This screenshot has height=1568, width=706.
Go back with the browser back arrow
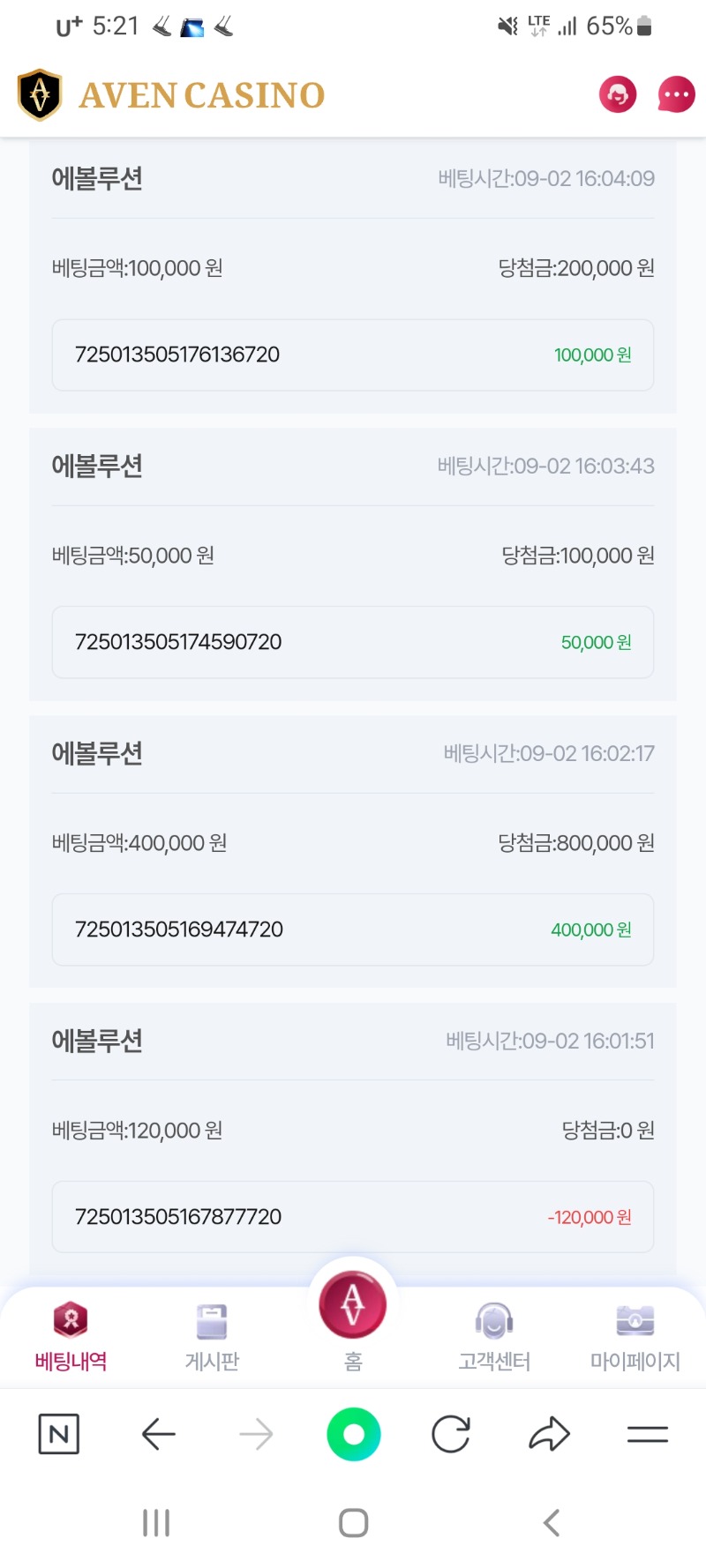159,1434
